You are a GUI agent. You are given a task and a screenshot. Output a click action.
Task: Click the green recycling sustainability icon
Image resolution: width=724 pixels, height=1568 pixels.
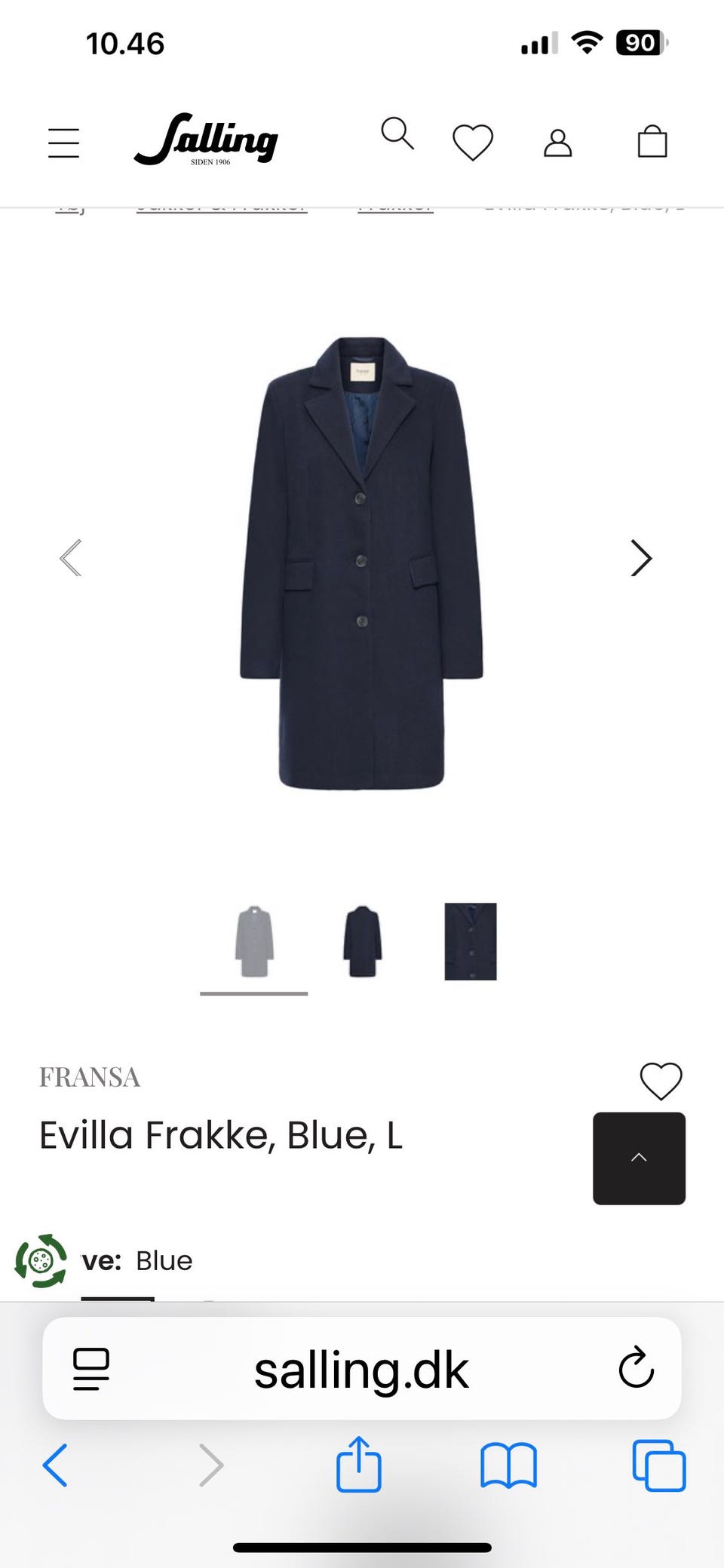pyautogui.click(x=41, y=1260)
